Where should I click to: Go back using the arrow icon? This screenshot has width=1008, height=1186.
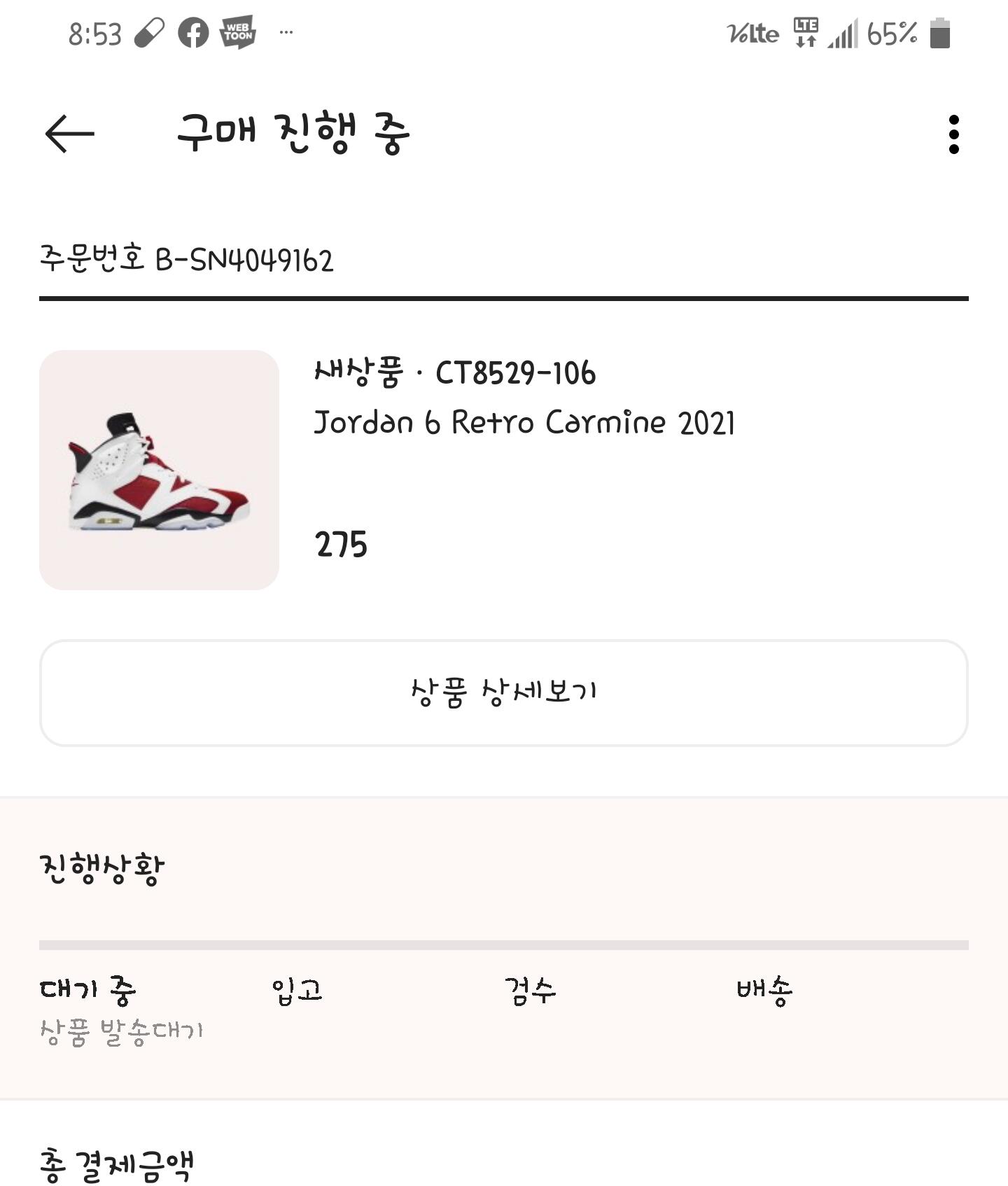click(x=69, y=134)
